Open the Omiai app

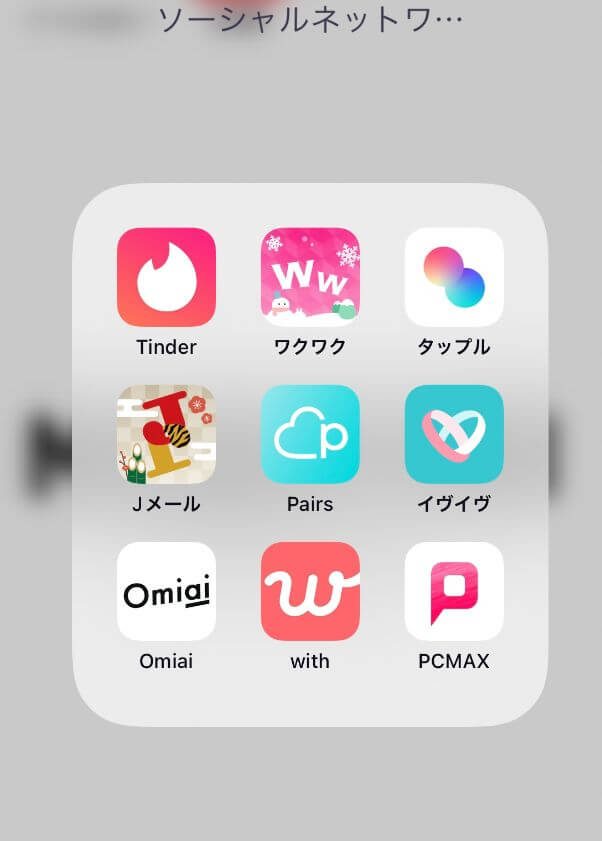click(166, 591)
